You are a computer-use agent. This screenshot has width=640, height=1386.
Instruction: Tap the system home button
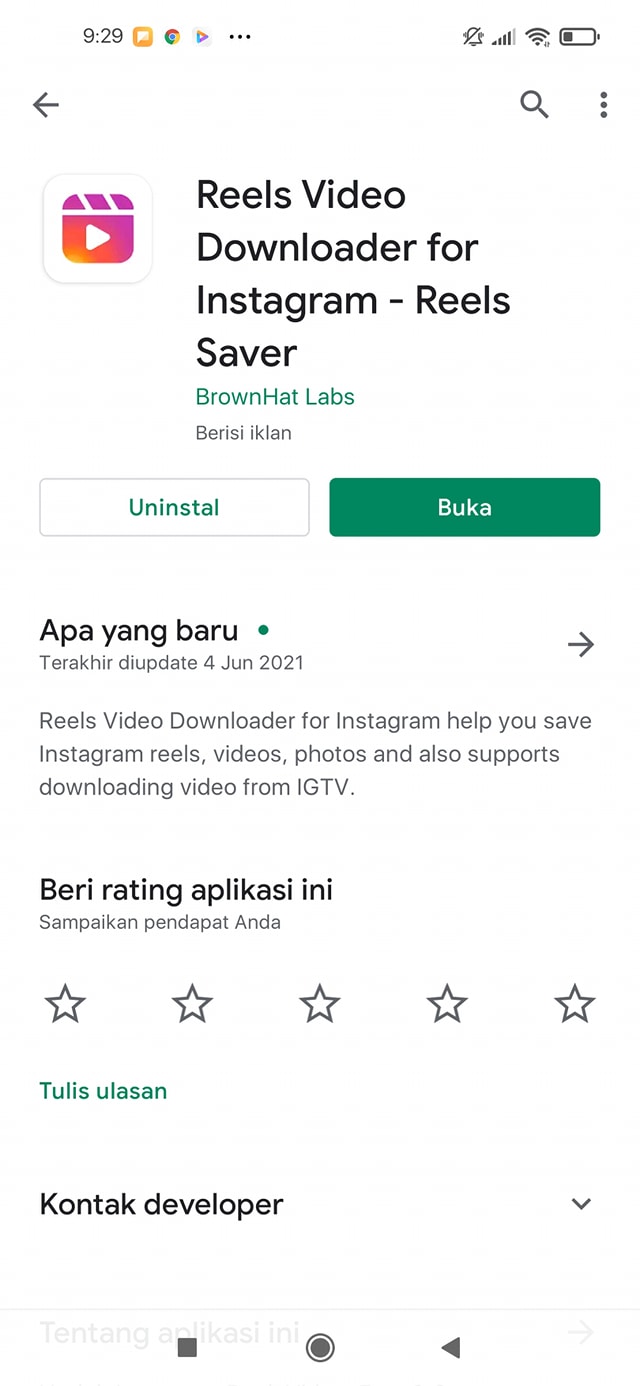tap(320, 1348)
